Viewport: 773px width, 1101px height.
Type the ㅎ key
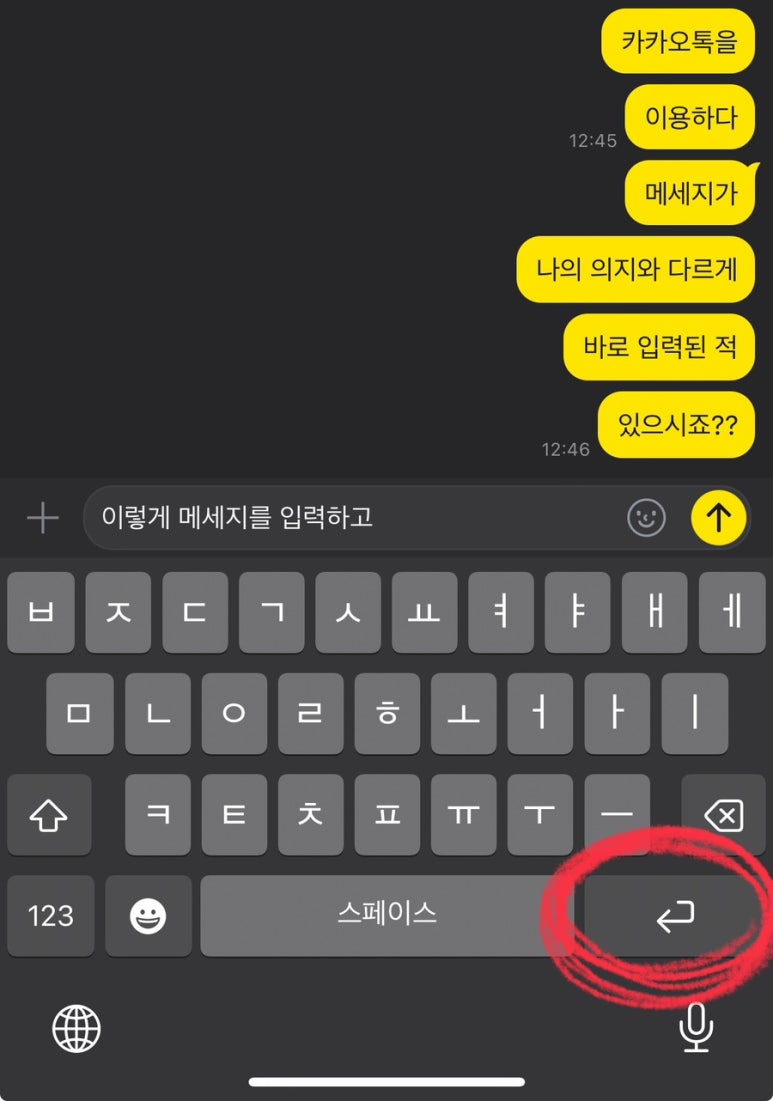pyautogui.click(x=387, y=714)
